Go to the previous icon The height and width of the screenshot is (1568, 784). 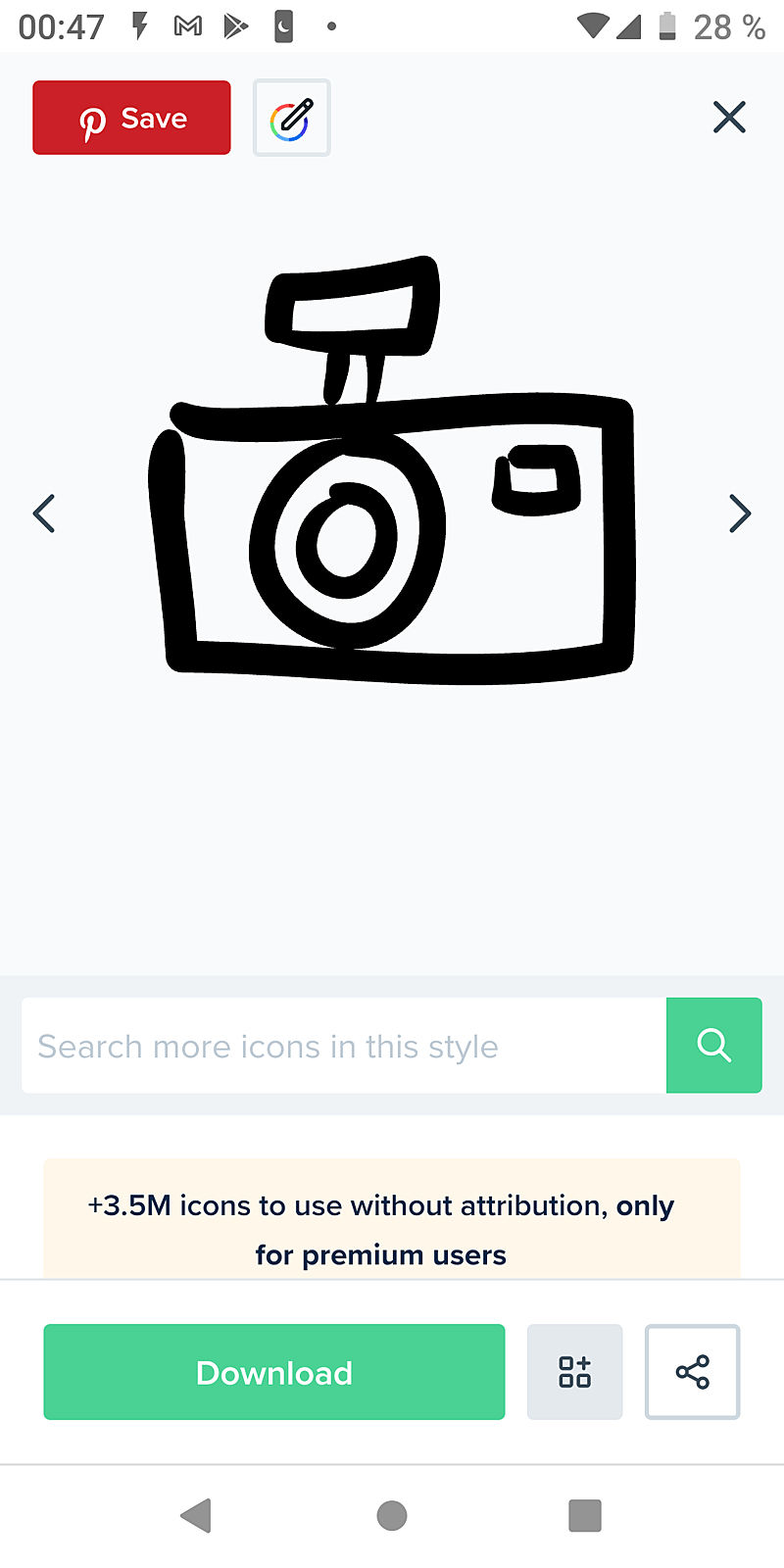tap(44, 514)
